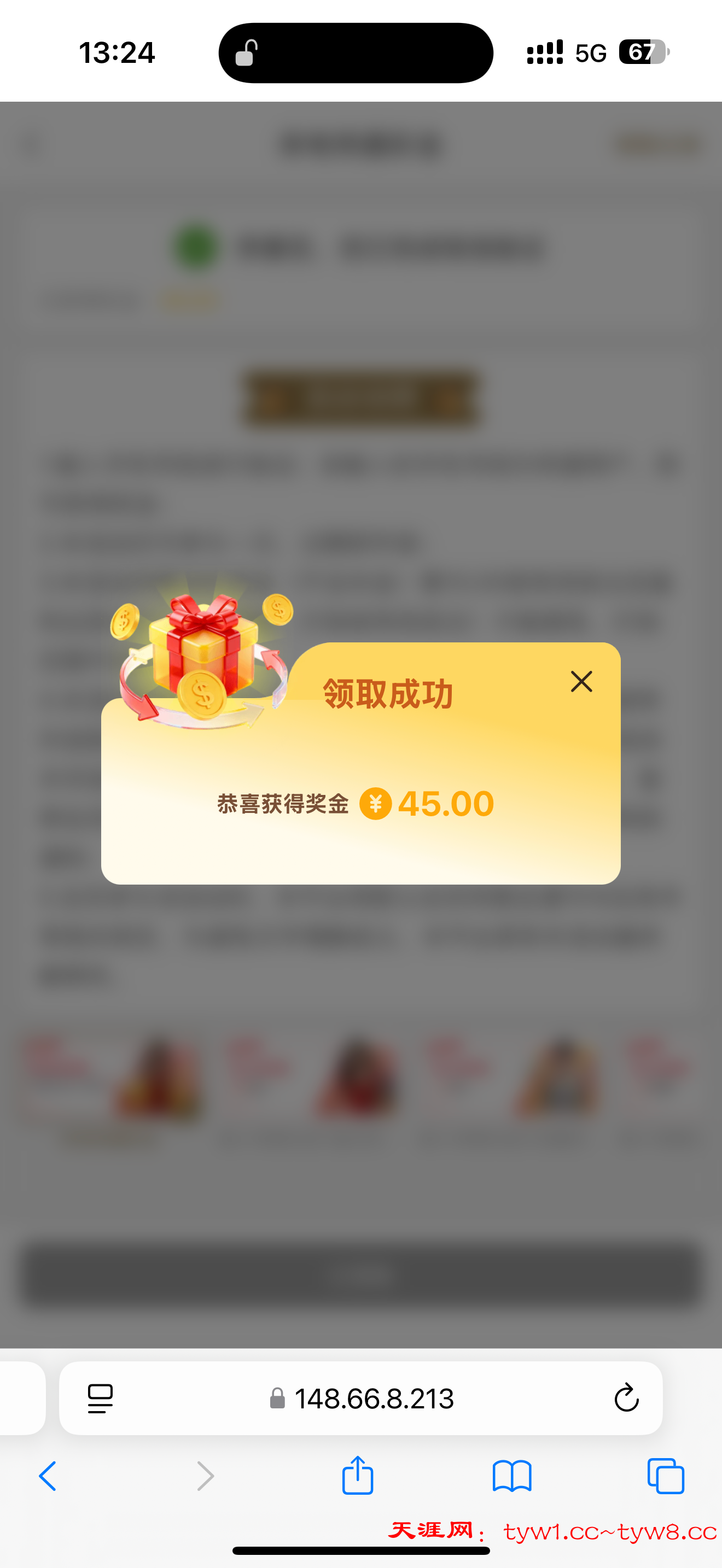Screen dimensions: 722x1568
Task: Open the page settings menu in the address bar
Action: point(101,1398)
